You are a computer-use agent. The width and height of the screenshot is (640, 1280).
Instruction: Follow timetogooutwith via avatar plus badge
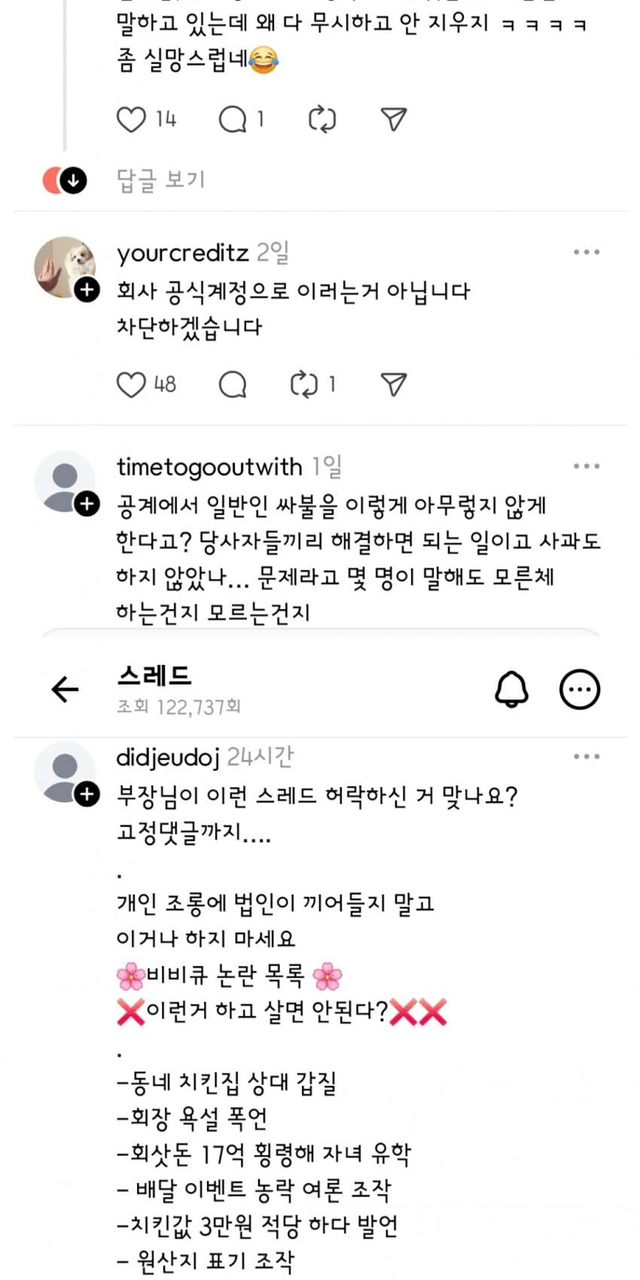coord(87,504)
